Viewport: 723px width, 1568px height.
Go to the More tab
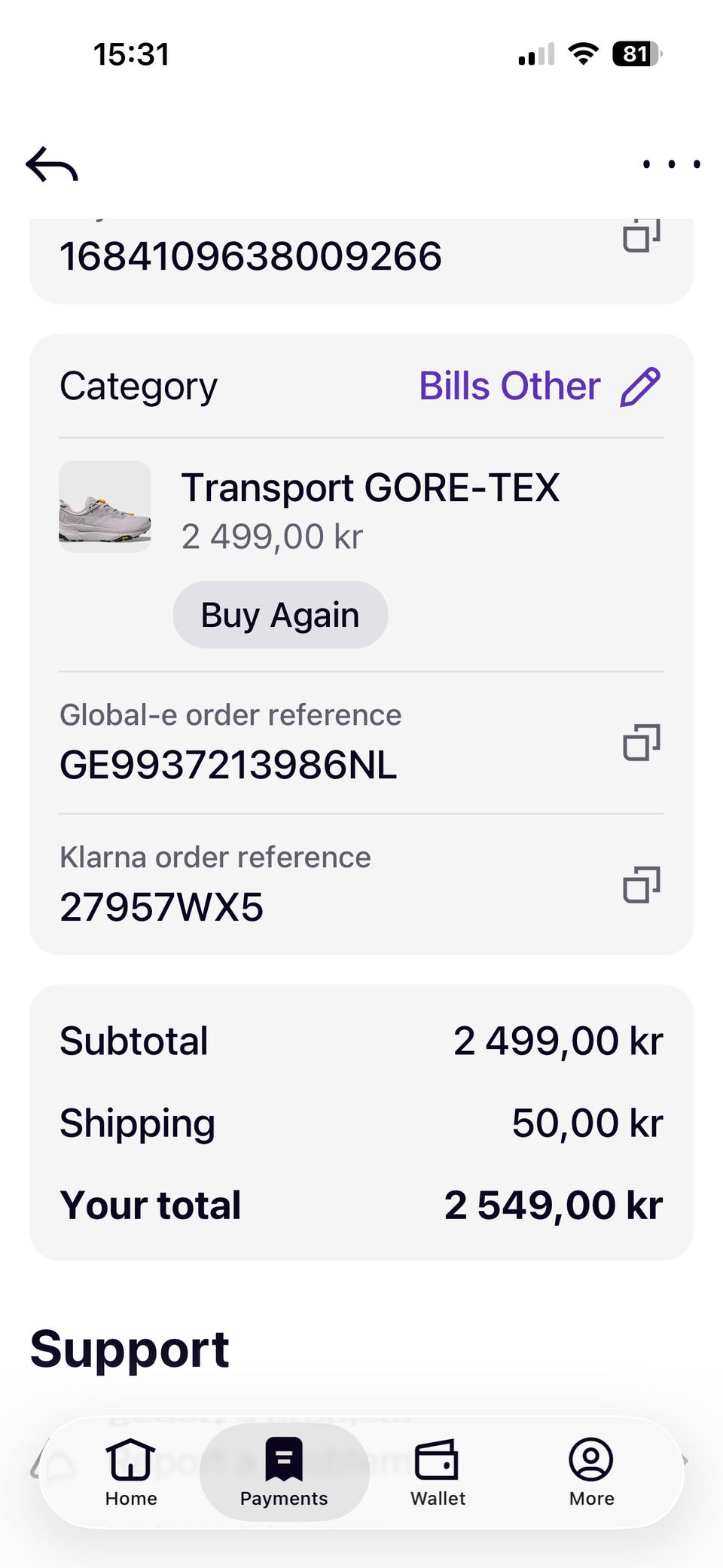point(591,1472)
